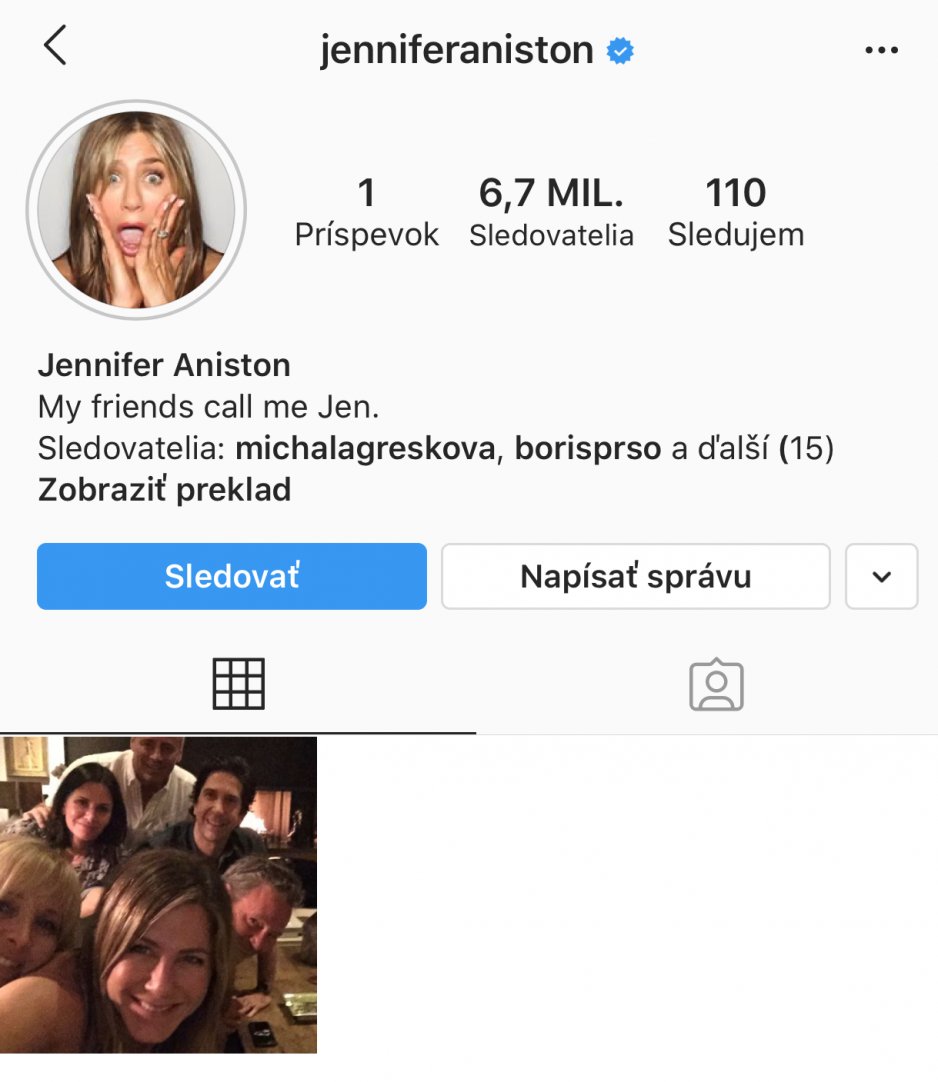The height and width of the screenshot is (1082, 938).
Task: View the 110 Sledujem list
Action: click(x=736, y=211)
